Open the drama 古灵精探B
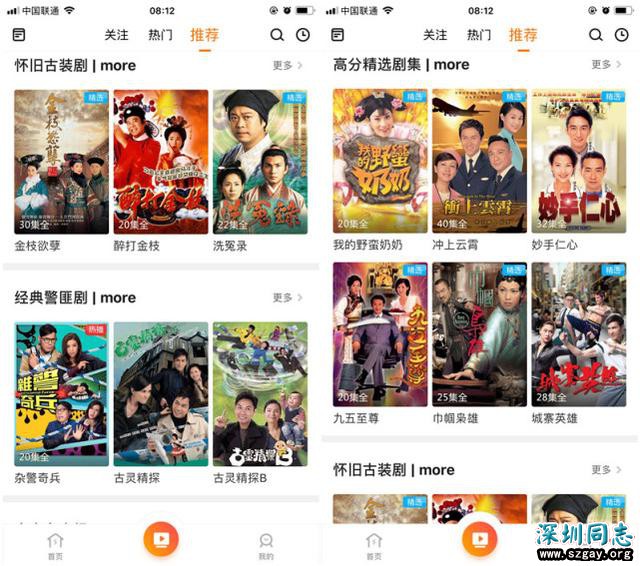Image resolution: width=640 pixels, height=566 pixels. (259, 393)
